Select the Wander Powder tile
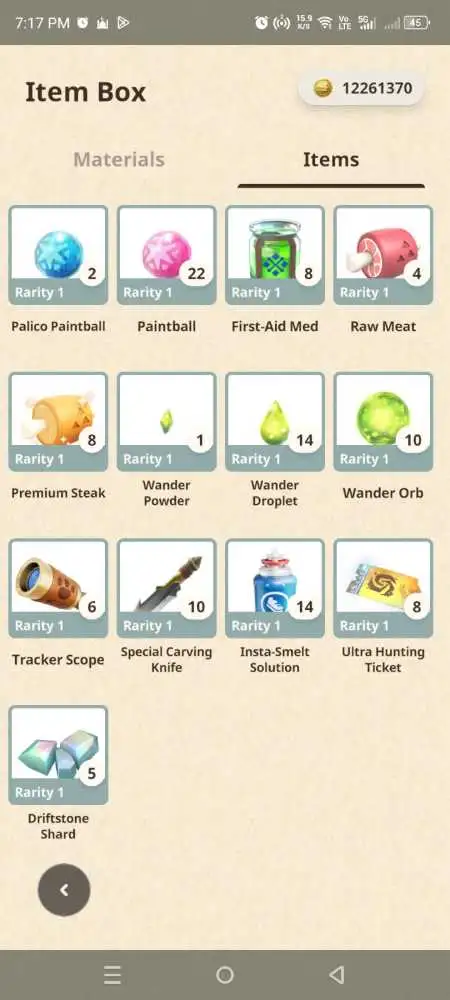Screen dimensions: 450x1000 [166, 422]
